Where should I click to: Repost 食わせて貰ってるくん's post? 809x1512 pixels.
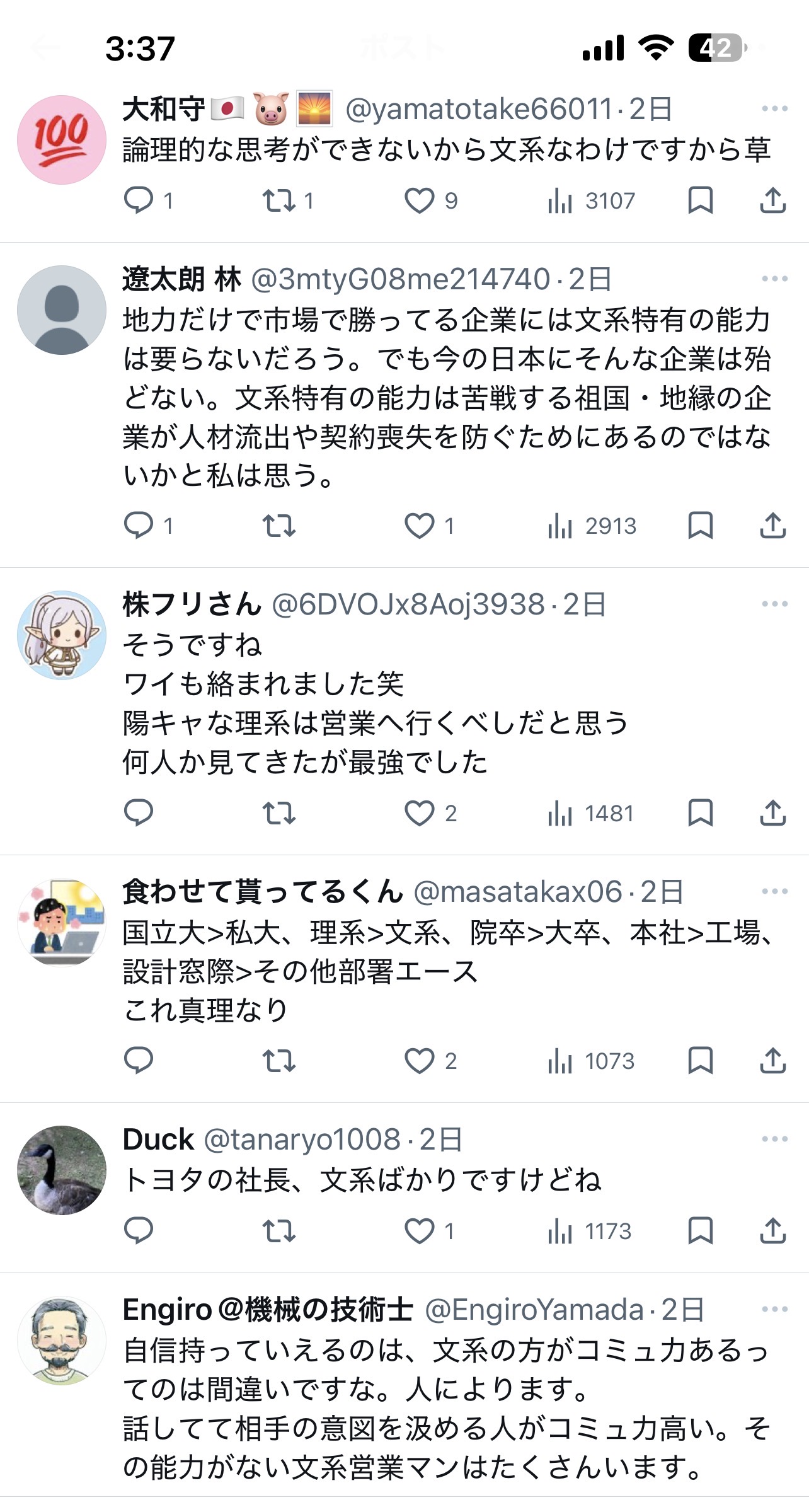click(x=279, y=1061)
